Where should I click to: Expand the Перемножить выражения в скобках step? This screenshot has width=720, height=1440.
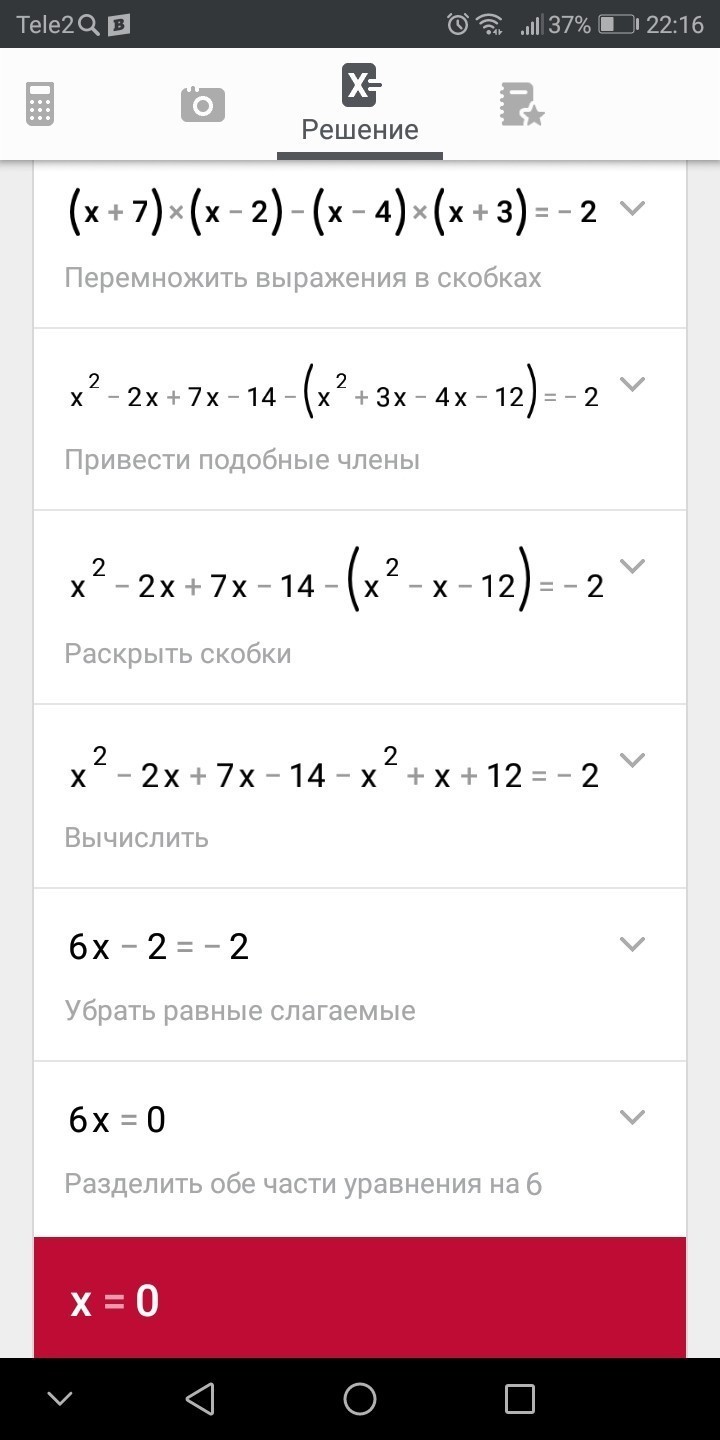pyautogui.click(x=632, y=209)
